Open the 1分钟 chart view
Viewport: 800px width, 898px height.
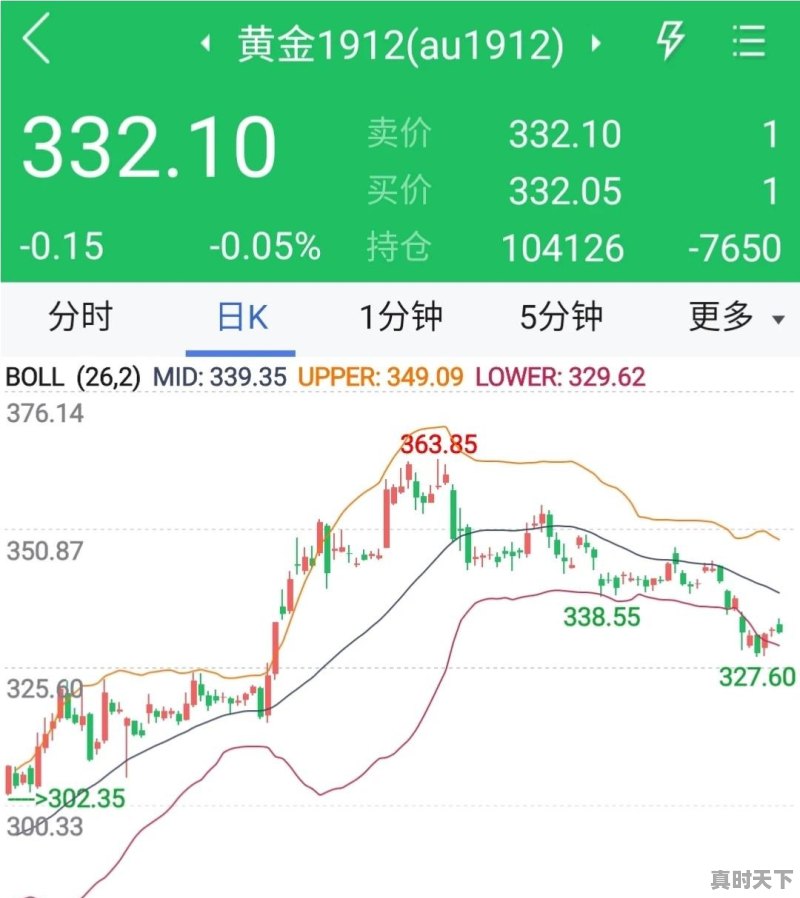point(400,316)
